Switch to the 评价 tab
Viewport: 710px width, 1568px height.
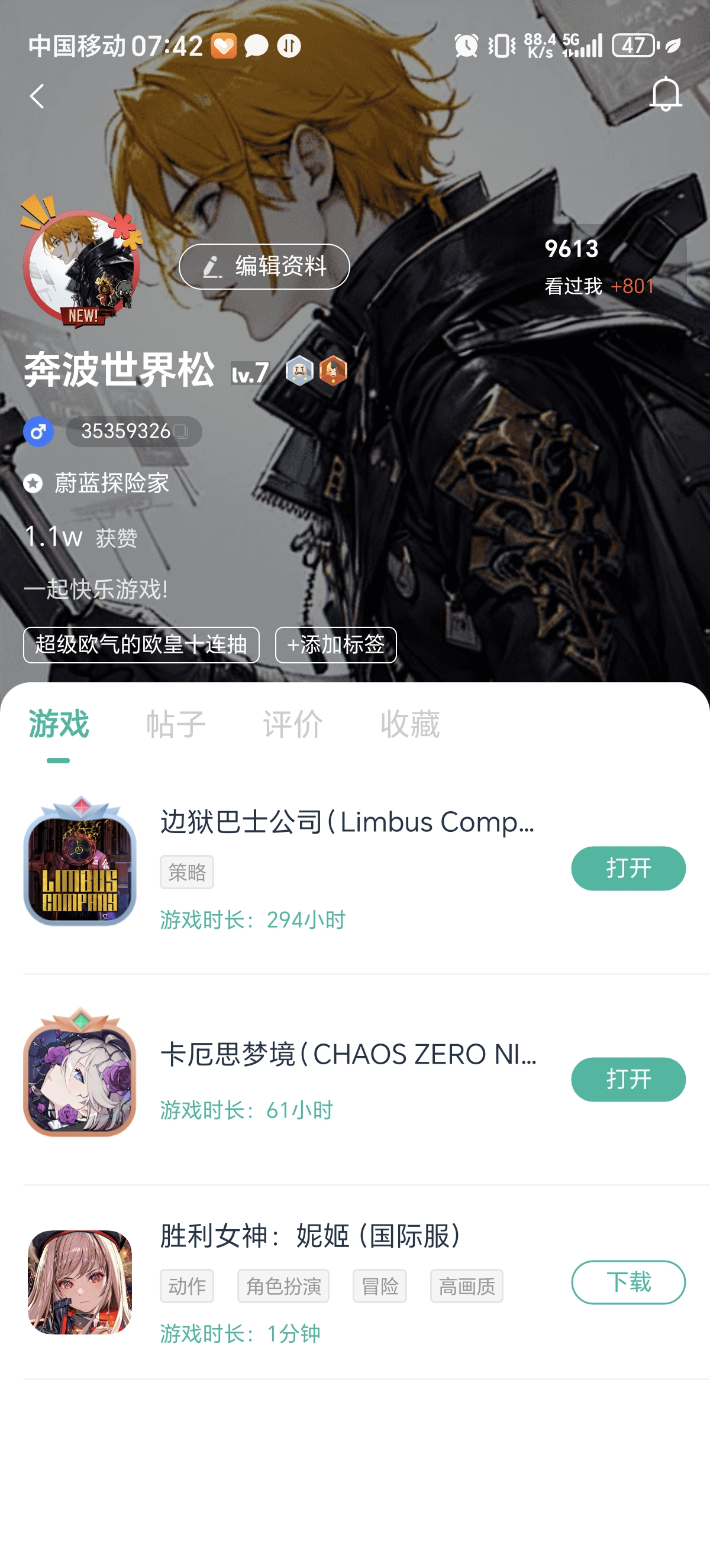click(x=293, y=724)
